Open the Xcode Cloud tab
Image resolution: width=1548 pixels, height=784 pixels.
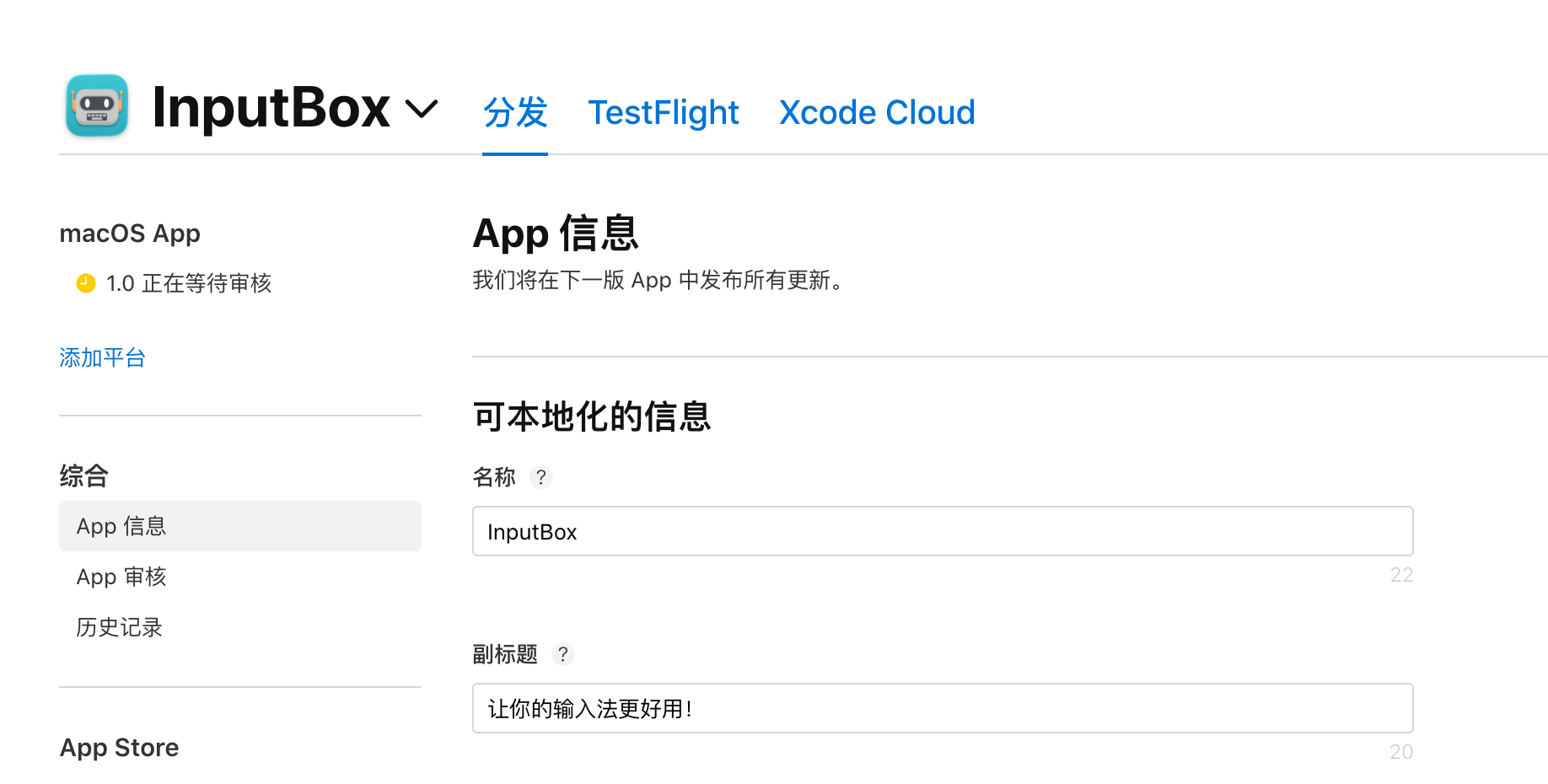click(x=876, y=113)
